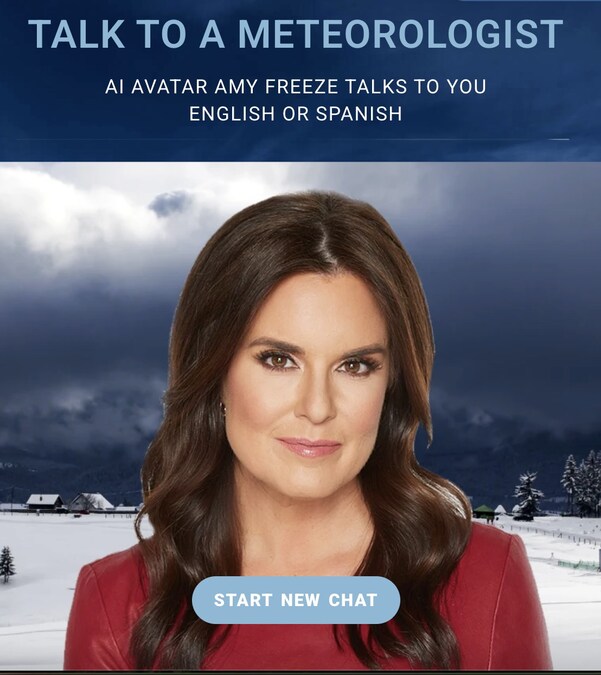Tap the Start New Chat button
601x675 pixels.
coord(296,600)
